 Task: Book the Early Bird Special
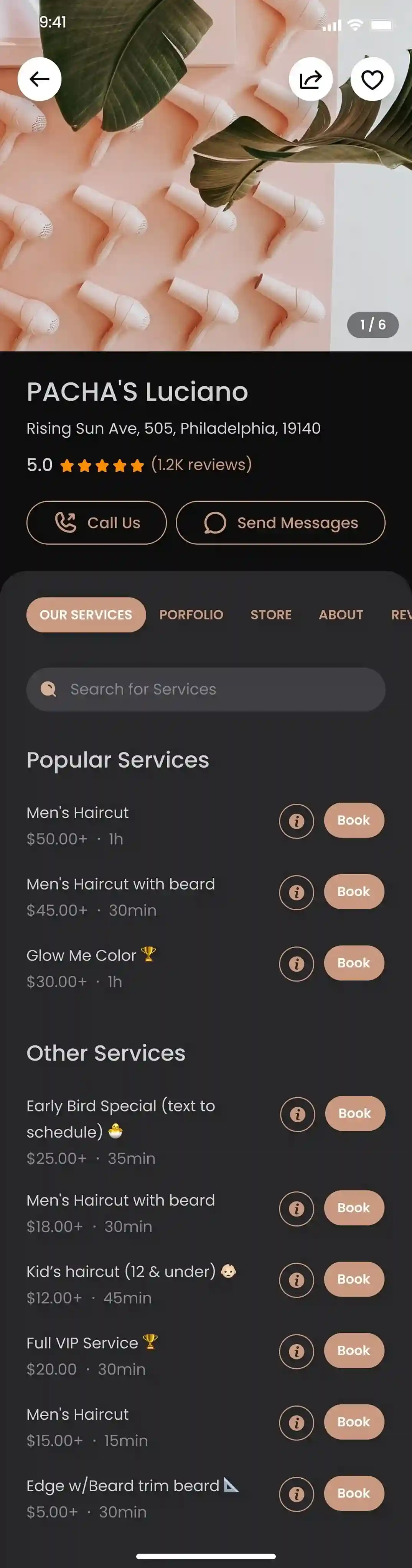[x=355, y=1113]
